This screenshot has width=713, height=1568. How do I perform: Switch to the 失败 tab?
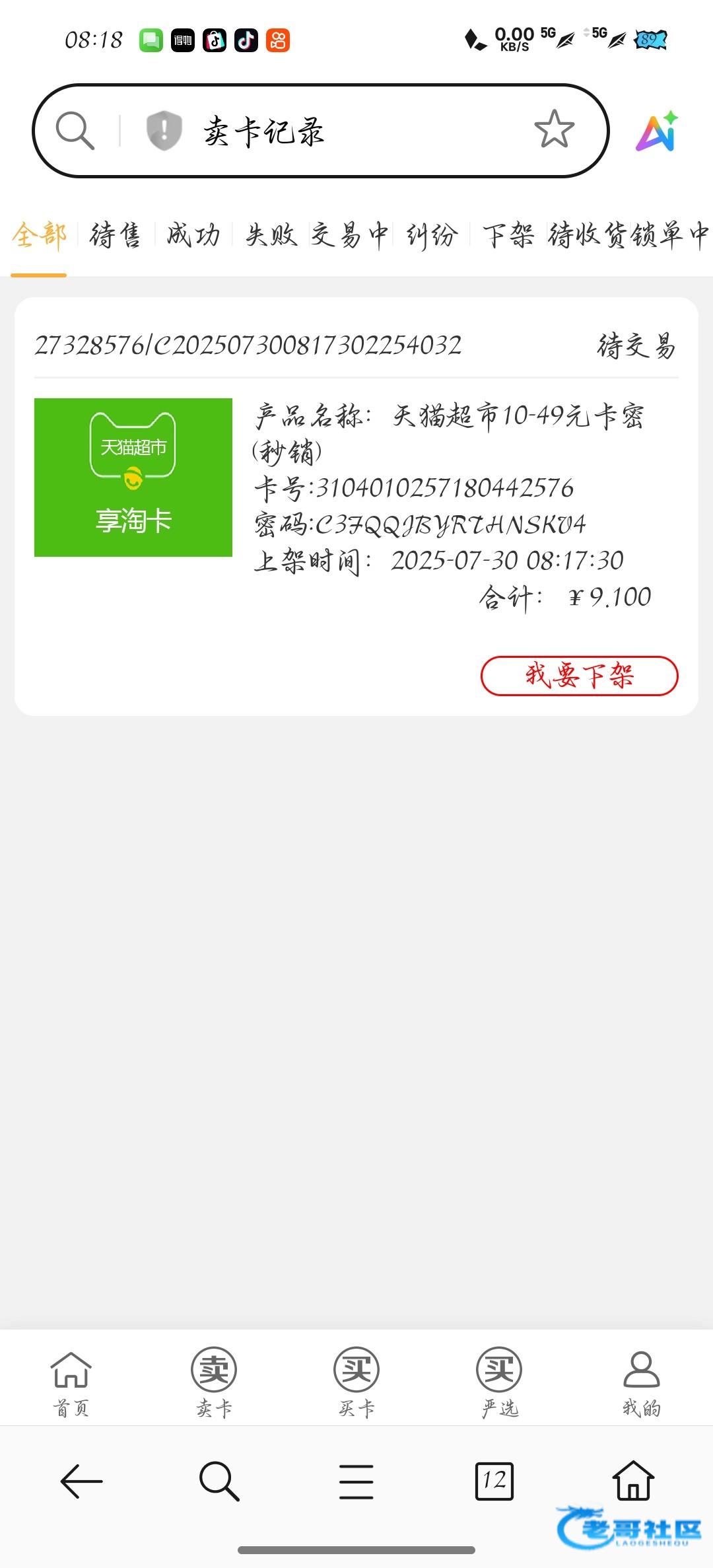click(x=271, y=235)
